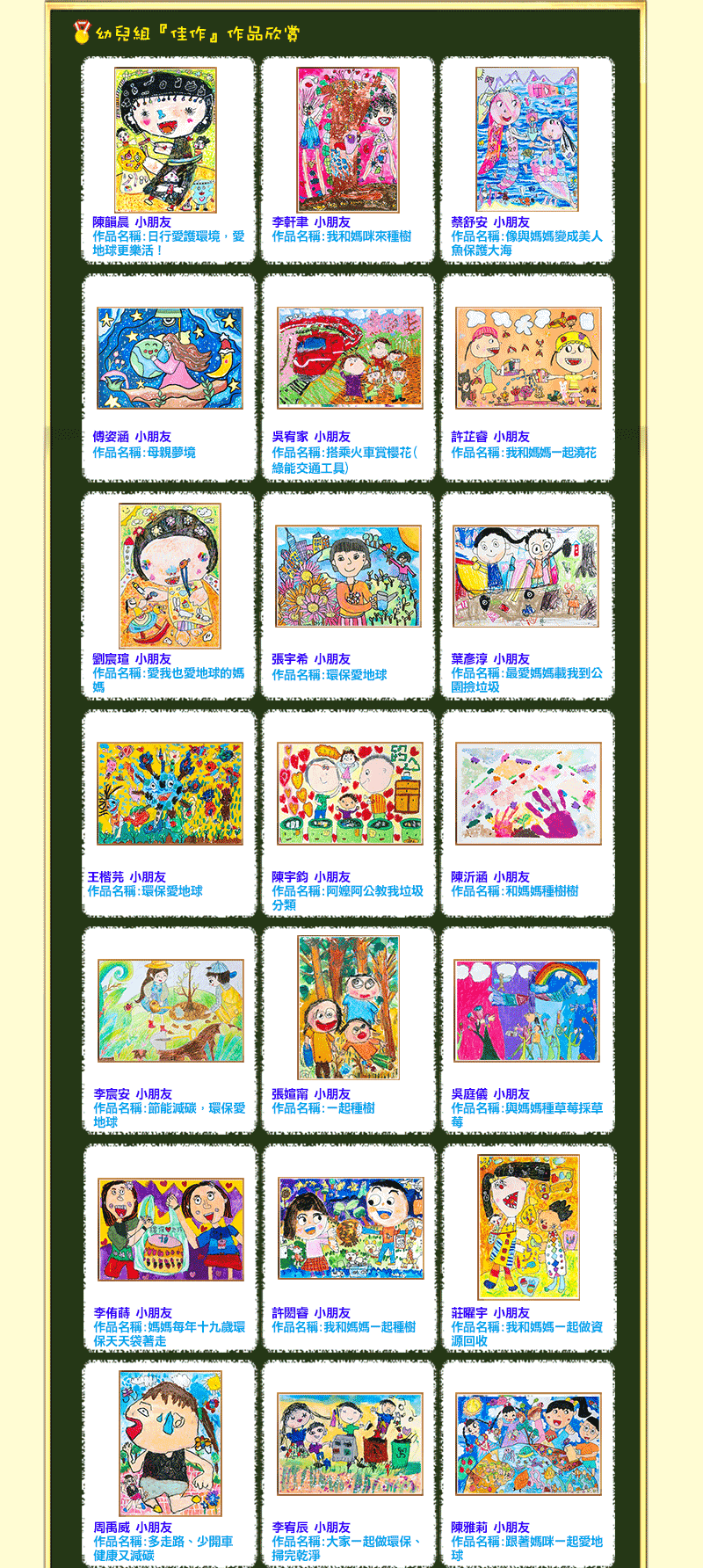
Task: Enlarge 陳雅莉's 愛地球 artwork
Action: click(528, 1443)
